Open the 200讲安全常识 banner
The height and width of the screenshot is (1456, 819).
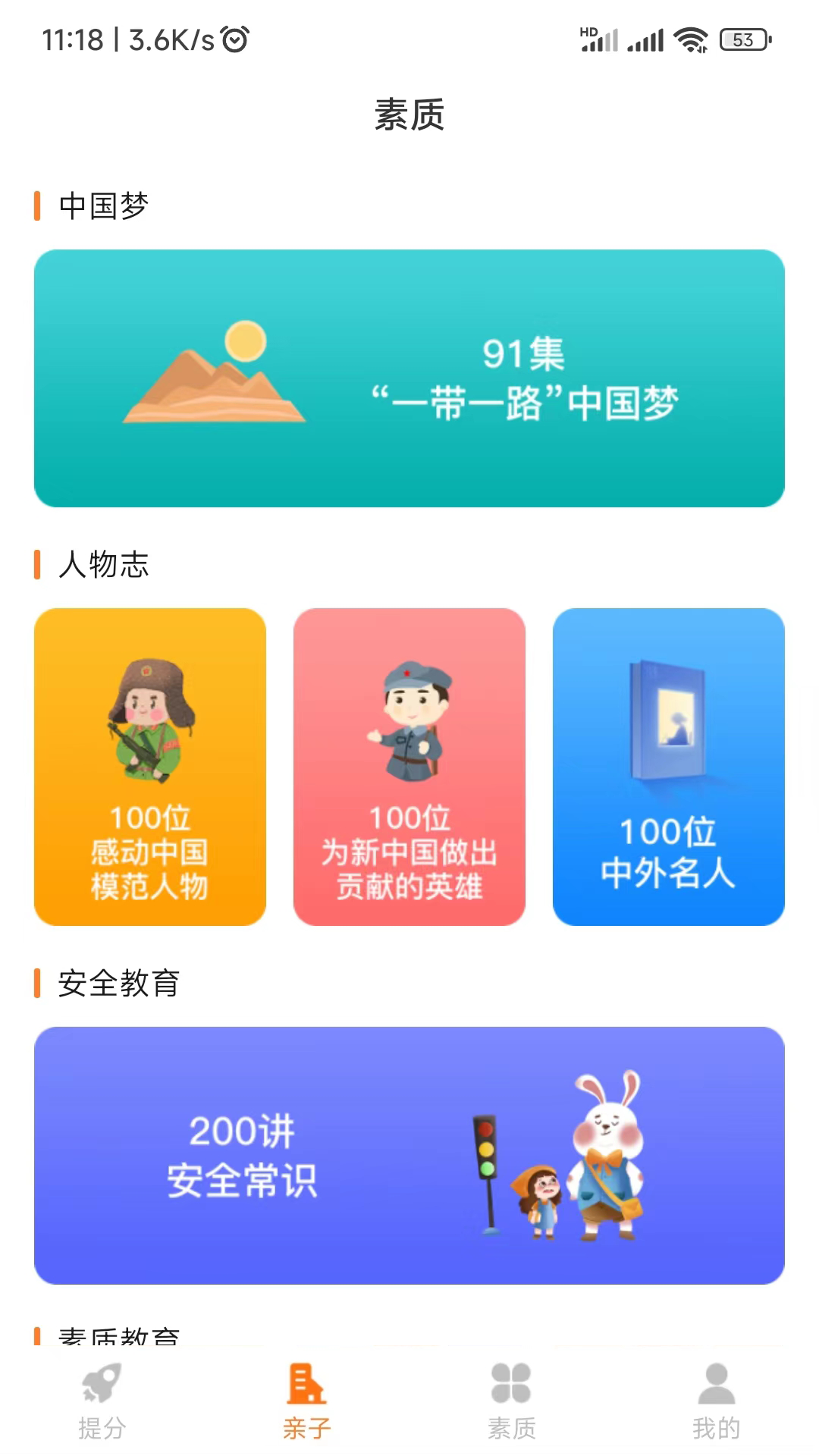(409, 1154)
